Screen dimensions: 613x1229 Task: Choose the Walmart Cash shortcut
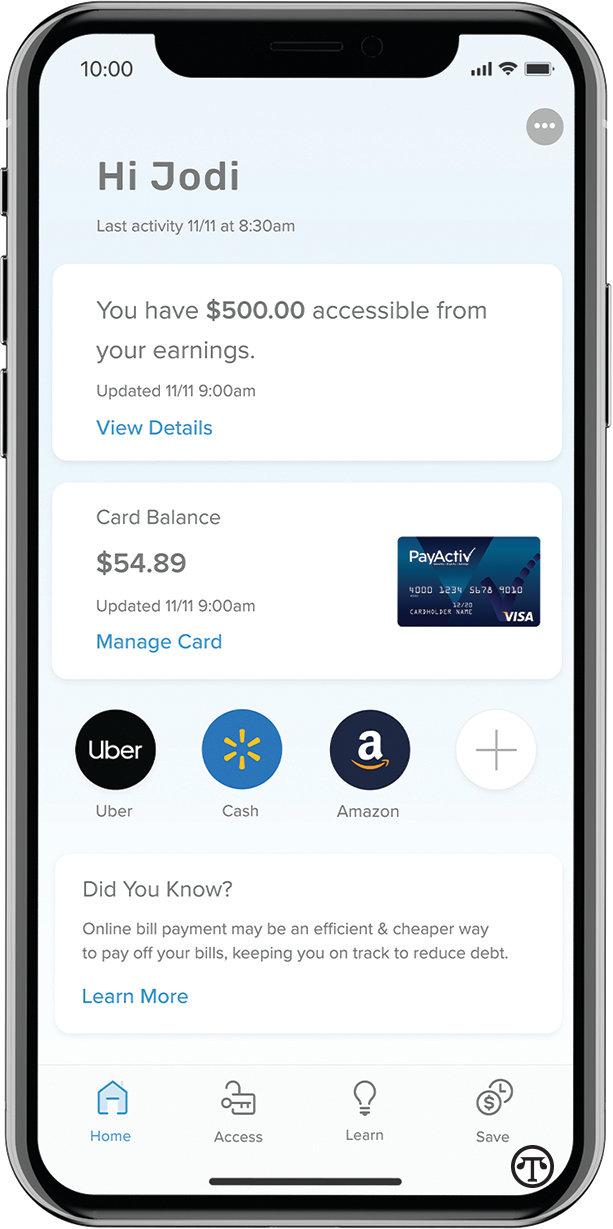[241, 751]
